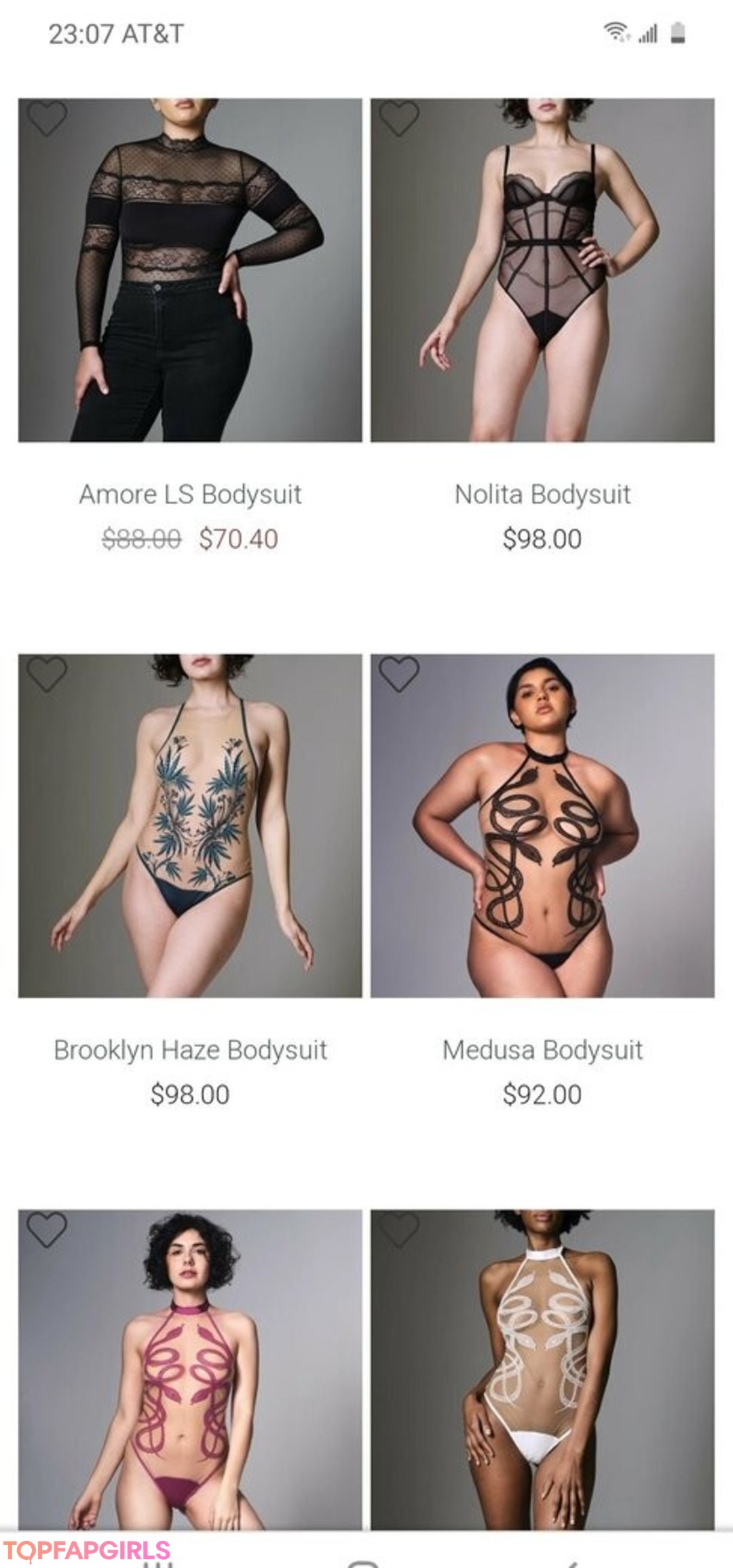Open the Nolita Bodysuit product
The width and height of the screenshot is (733, 1568).
[x=542, y=494]
